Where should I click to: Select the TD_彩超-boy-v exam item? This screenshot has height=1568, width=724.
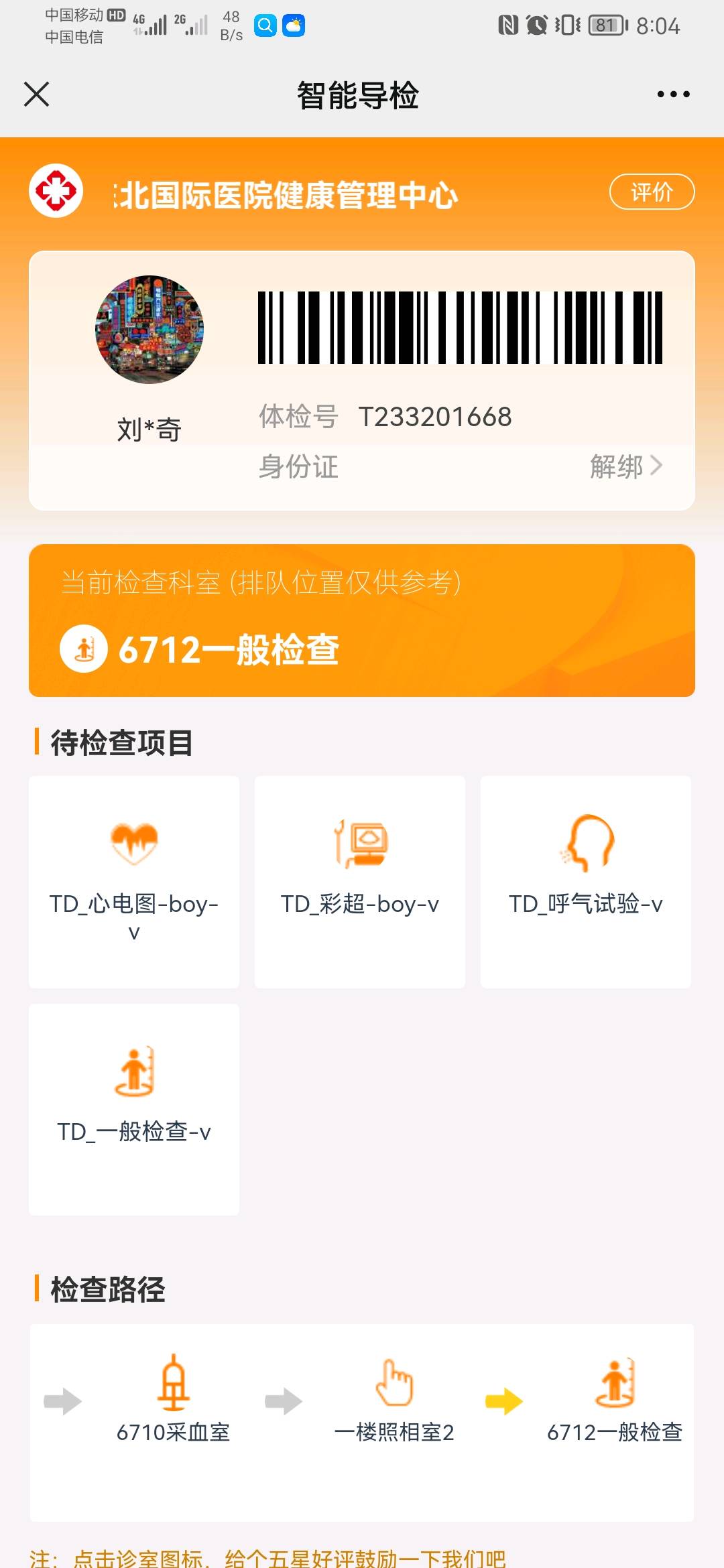[360, 881]
